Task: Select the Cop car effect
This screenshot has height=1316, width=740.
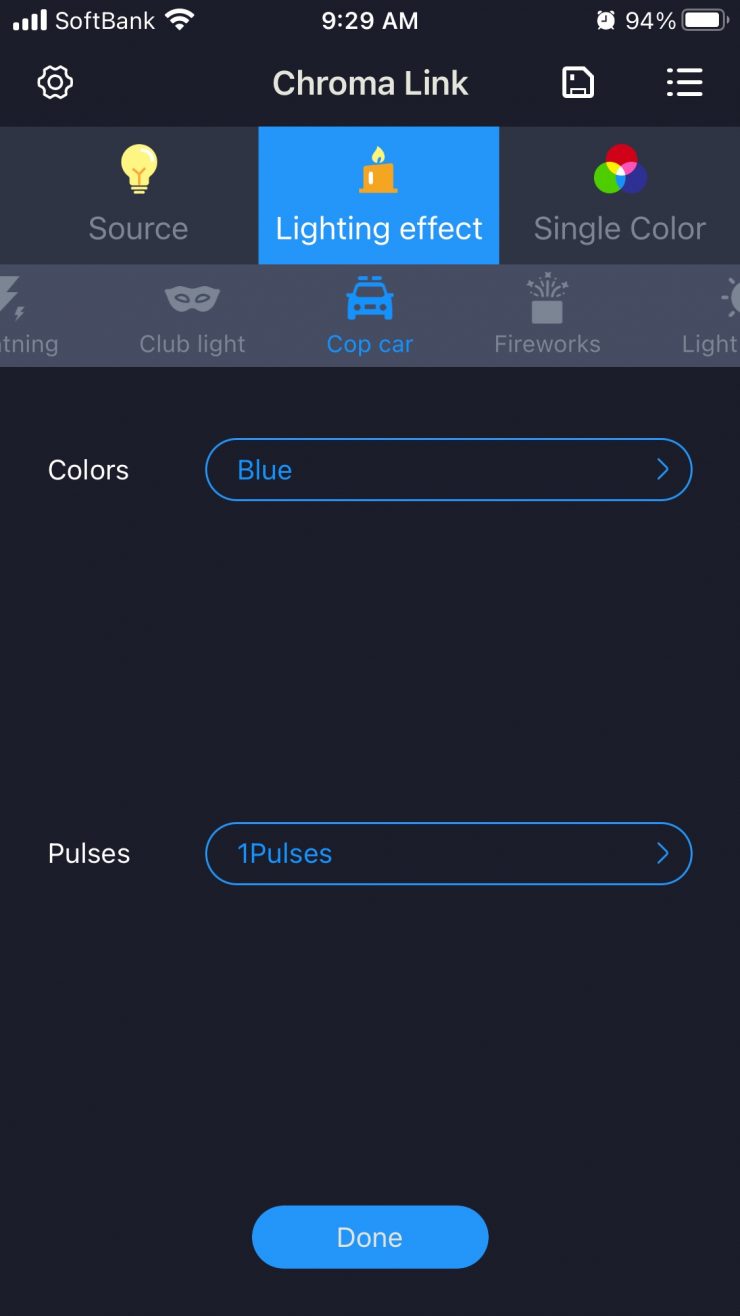Action: pos(370,316)
